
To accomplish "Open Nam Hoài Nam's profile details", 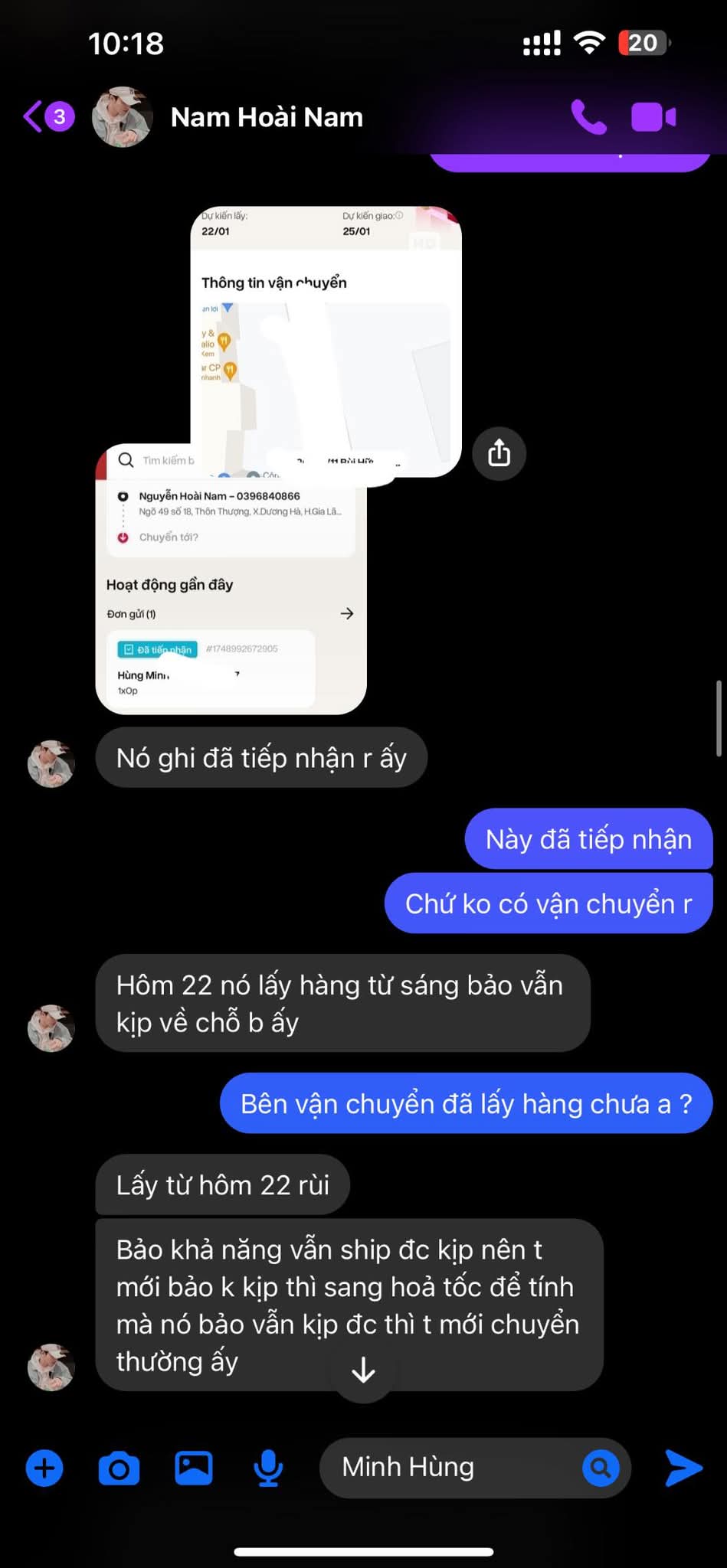I will click(266, 117).
